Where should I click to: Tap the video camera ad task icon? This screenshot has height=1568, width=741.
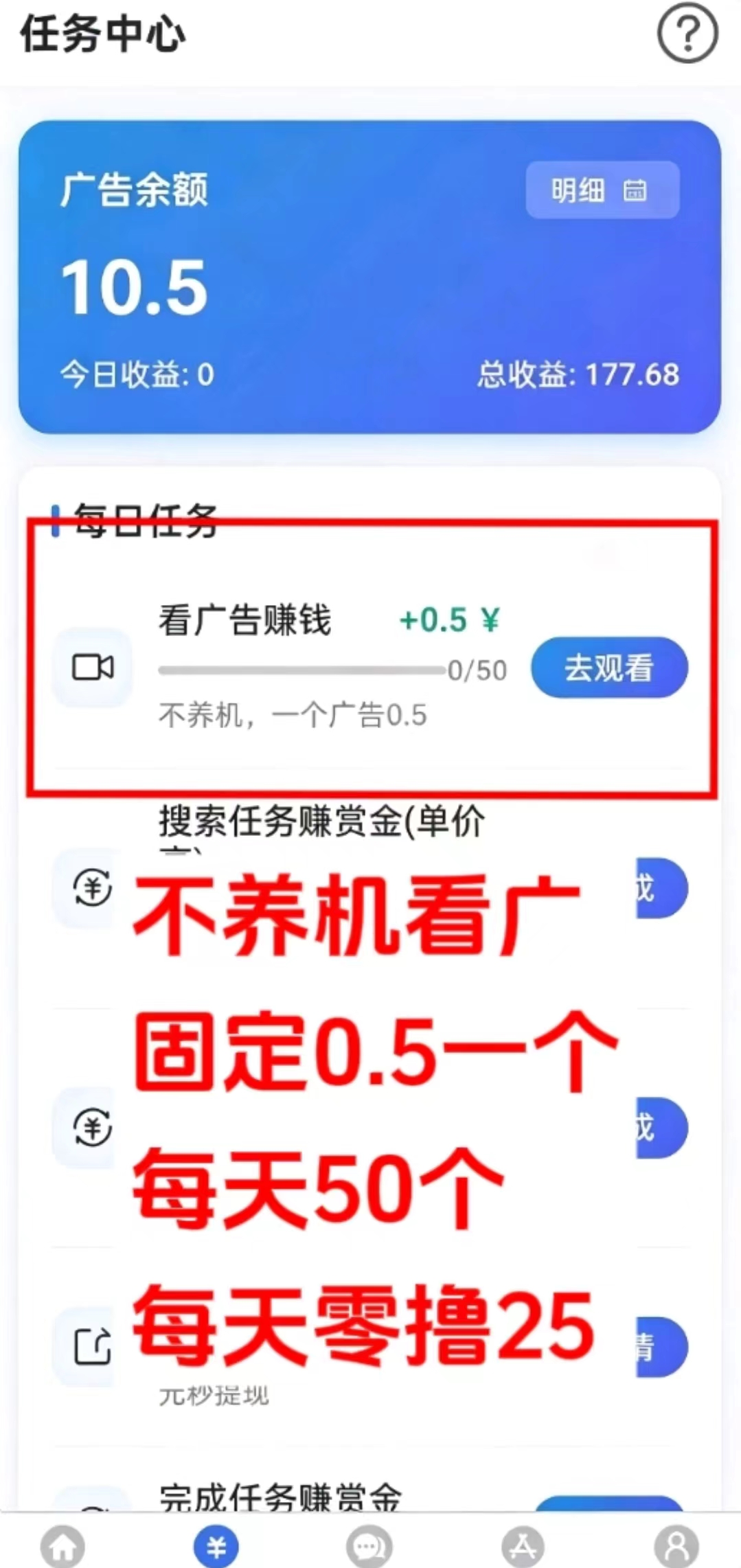coord(91,666)
